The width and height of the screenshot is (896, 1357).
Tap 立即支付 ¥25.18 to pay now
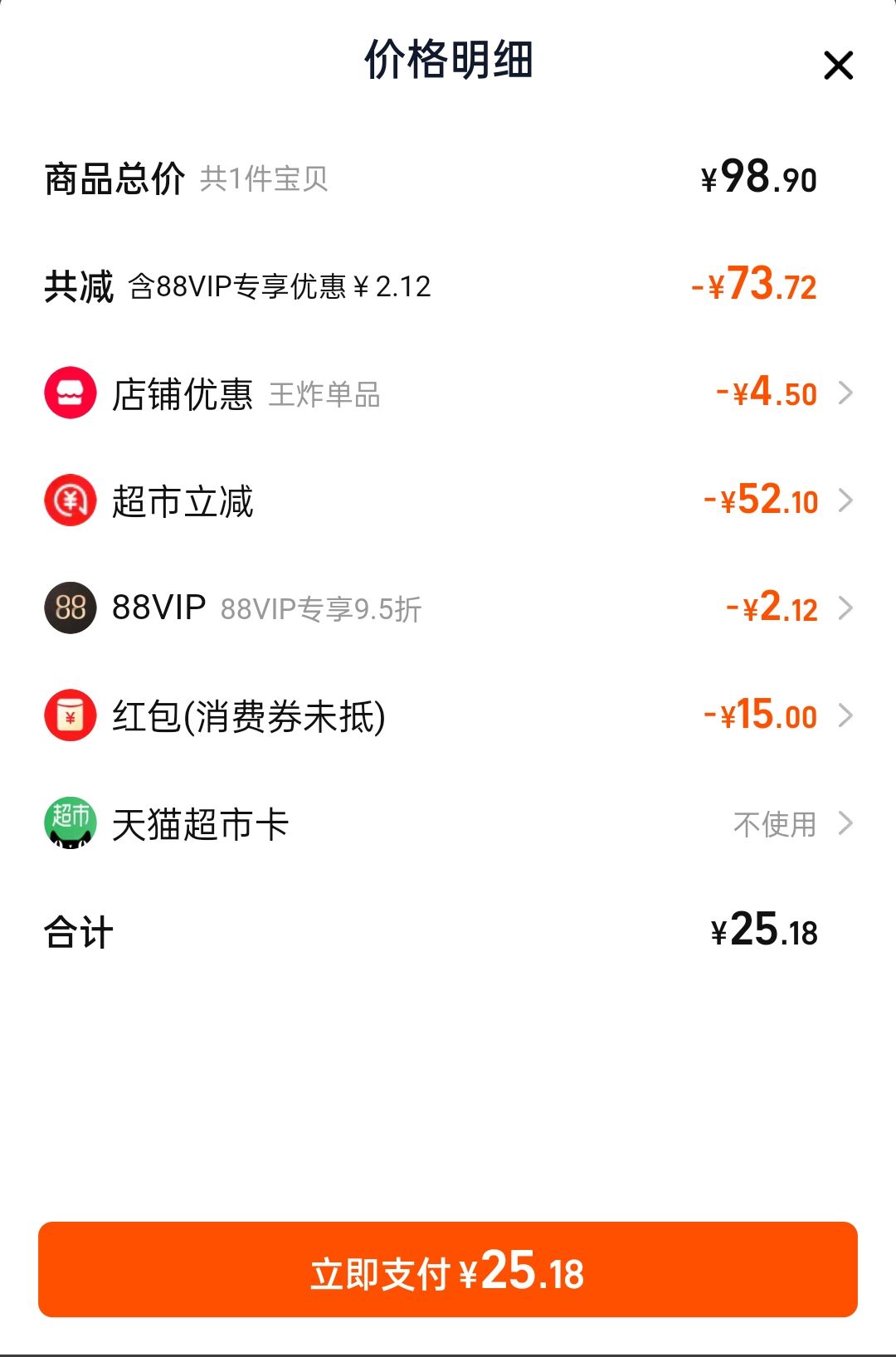pos(448,1270)
